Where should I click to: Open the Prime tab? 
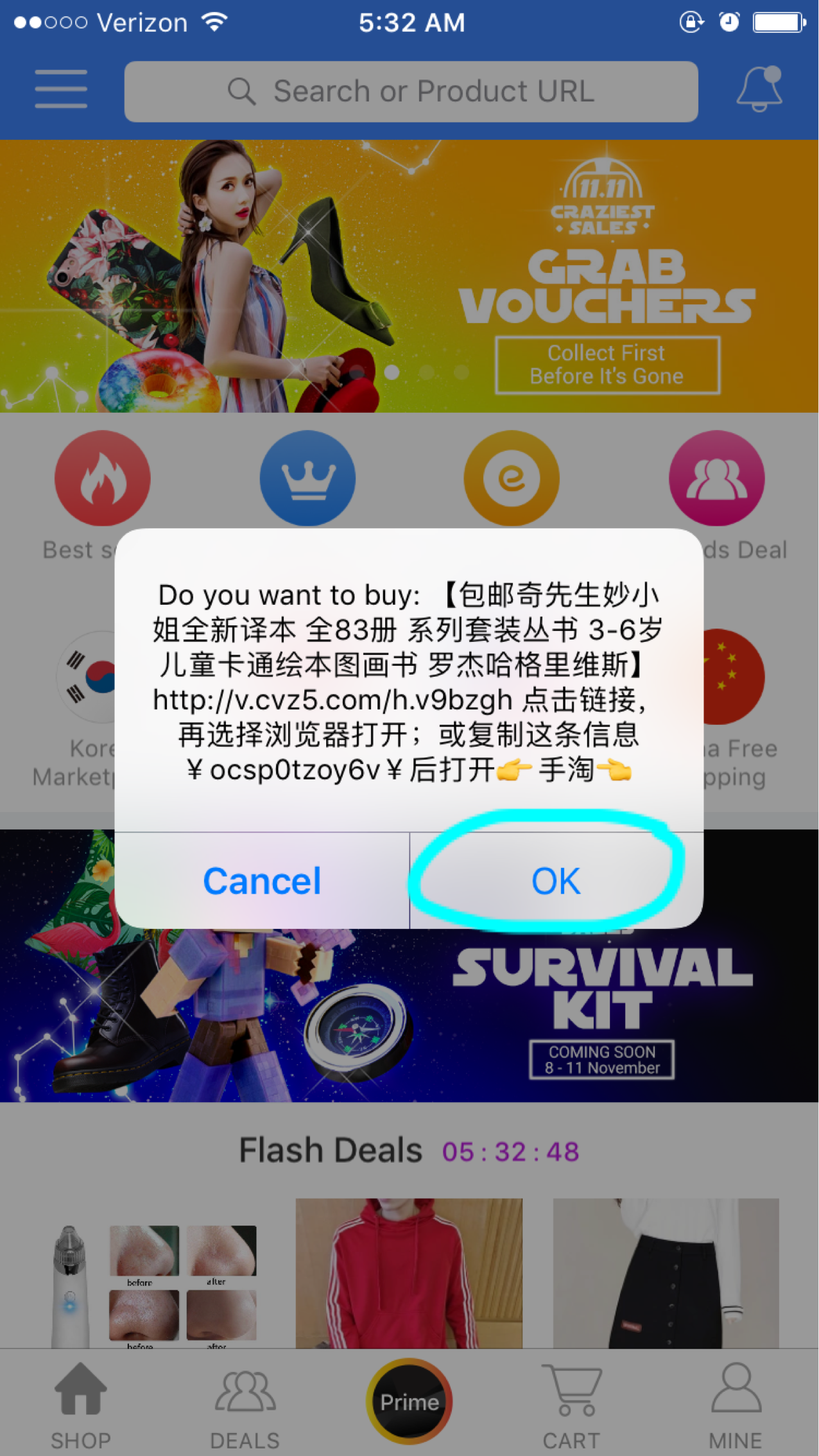coord(410,1401)
